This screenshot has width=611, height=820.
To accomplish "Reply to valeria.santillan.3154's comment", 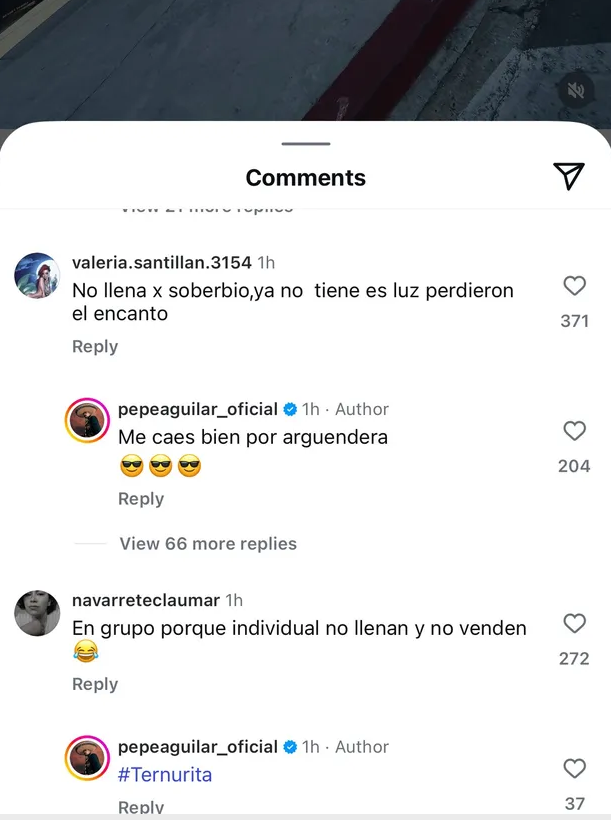I will coord(95,346).
